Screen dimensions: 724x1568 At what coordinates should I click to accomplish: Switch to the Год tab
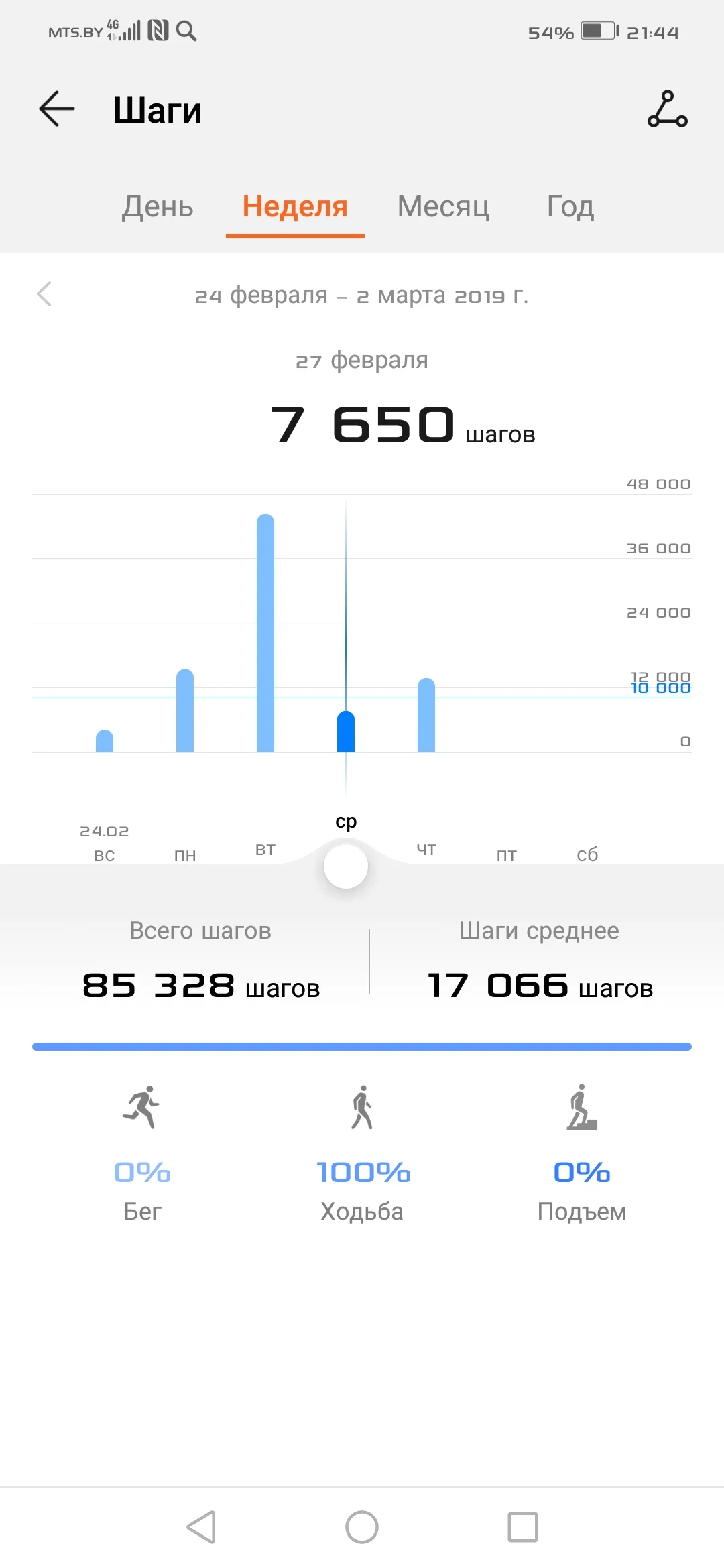(569, 207)
